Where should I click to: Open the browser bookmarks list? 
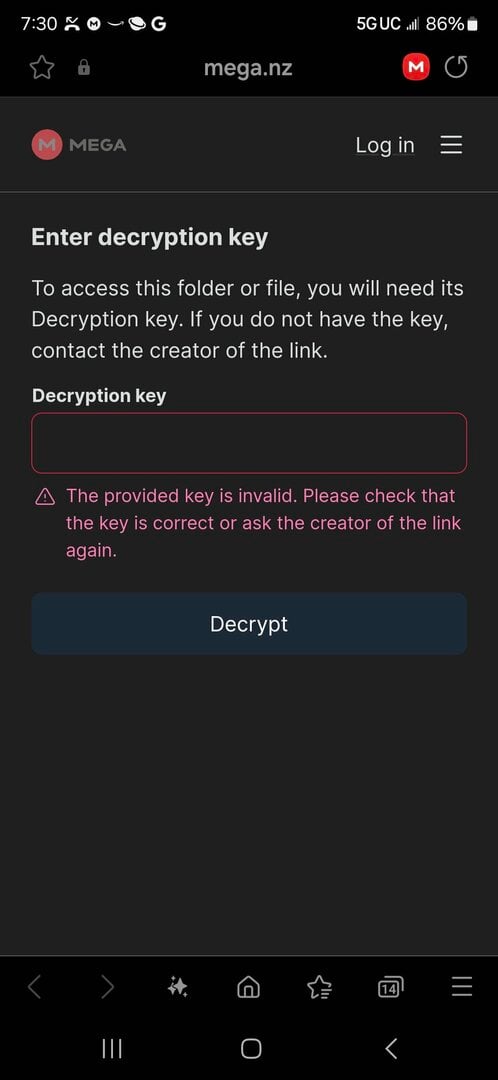click(320, 988)
